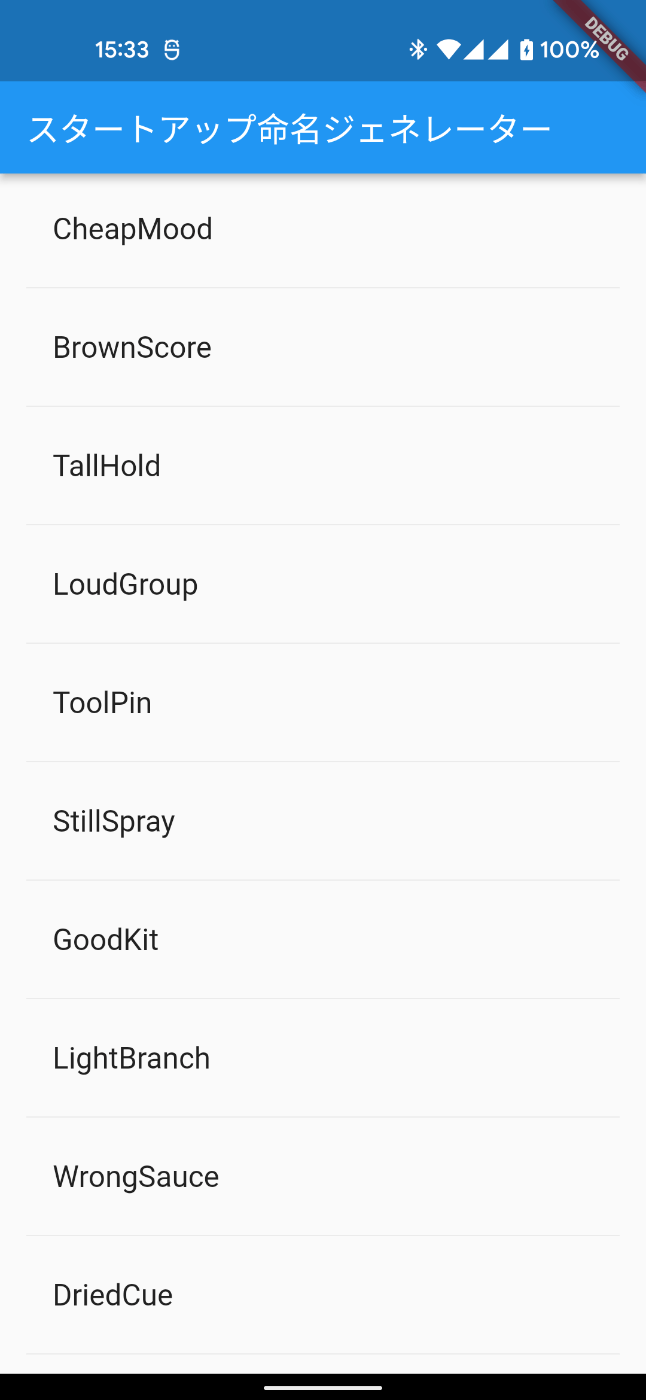Tap the StillSpray name row
646x1400 pixels.
(323, 821)
